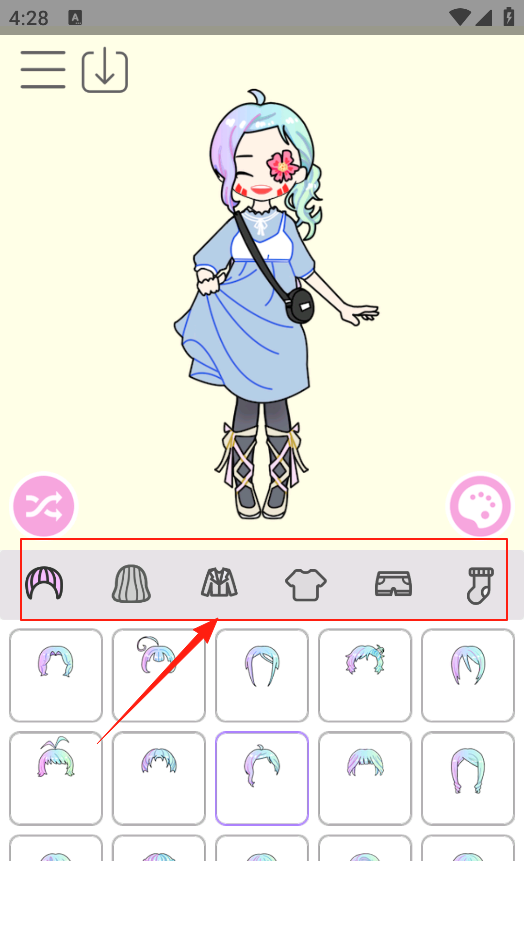Screen dimensions: 524x931
Task: Switch to the jacket category tab
Action: point(219,582)
